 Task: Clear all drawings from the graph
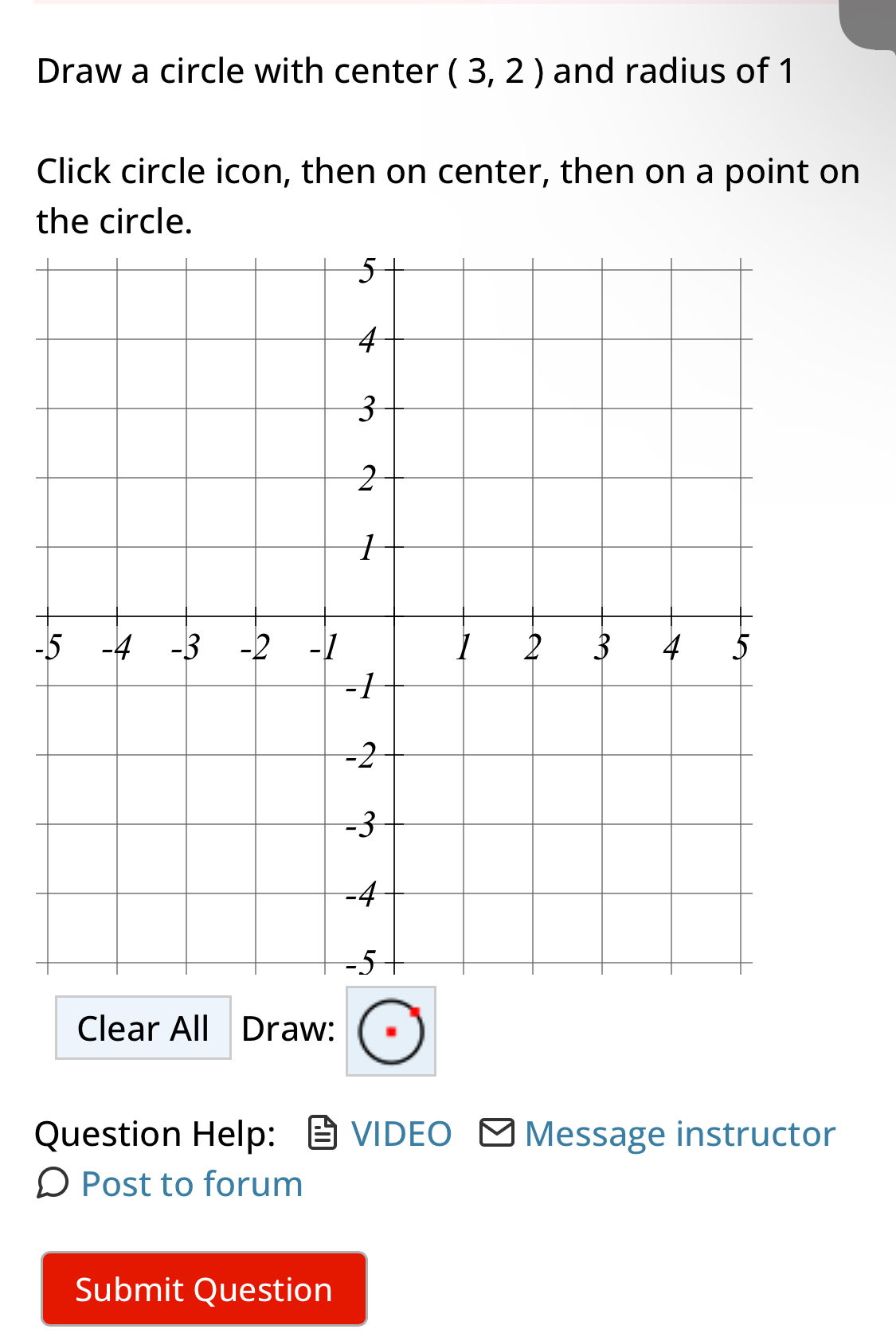[x=143, y=1028]
